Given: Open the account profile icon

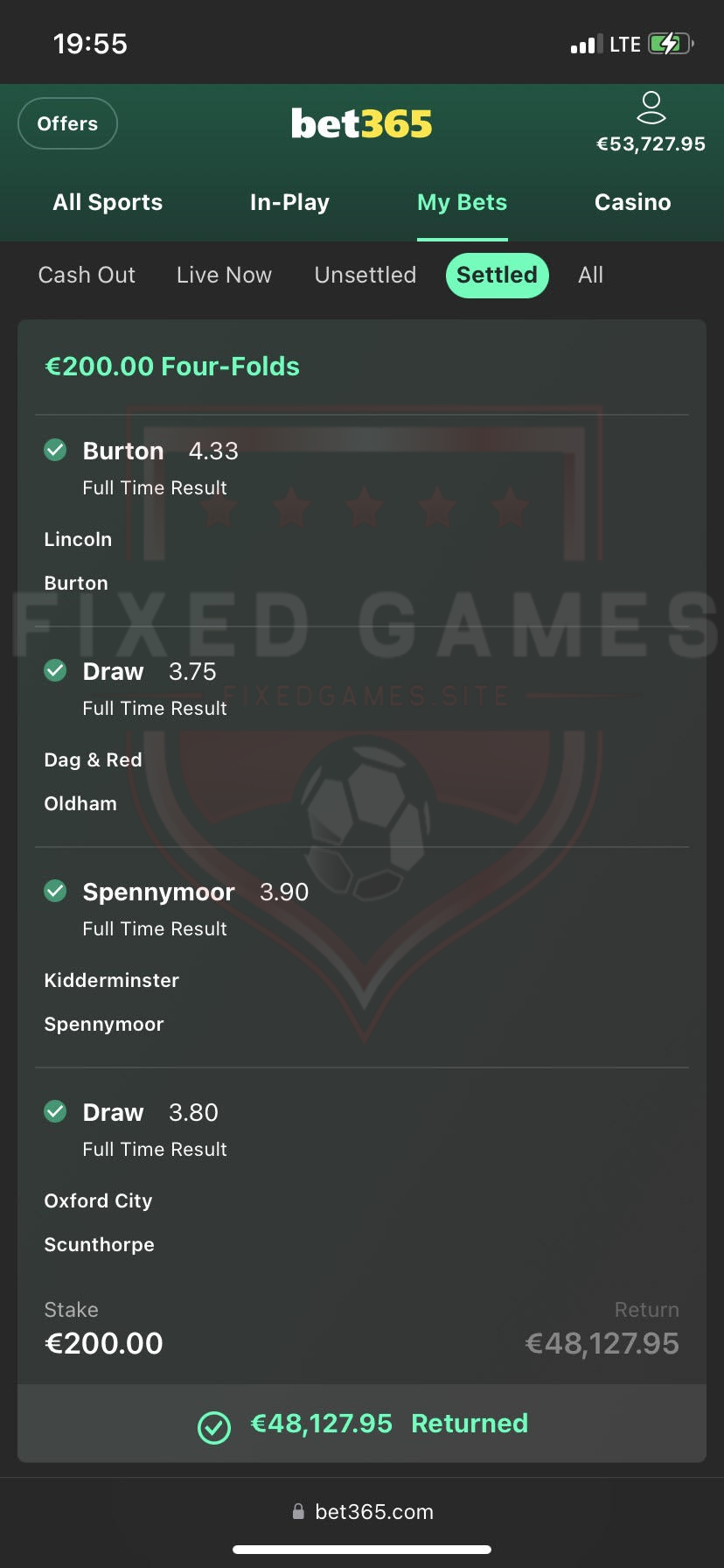Looking at the screenshot, I should 651,108.
